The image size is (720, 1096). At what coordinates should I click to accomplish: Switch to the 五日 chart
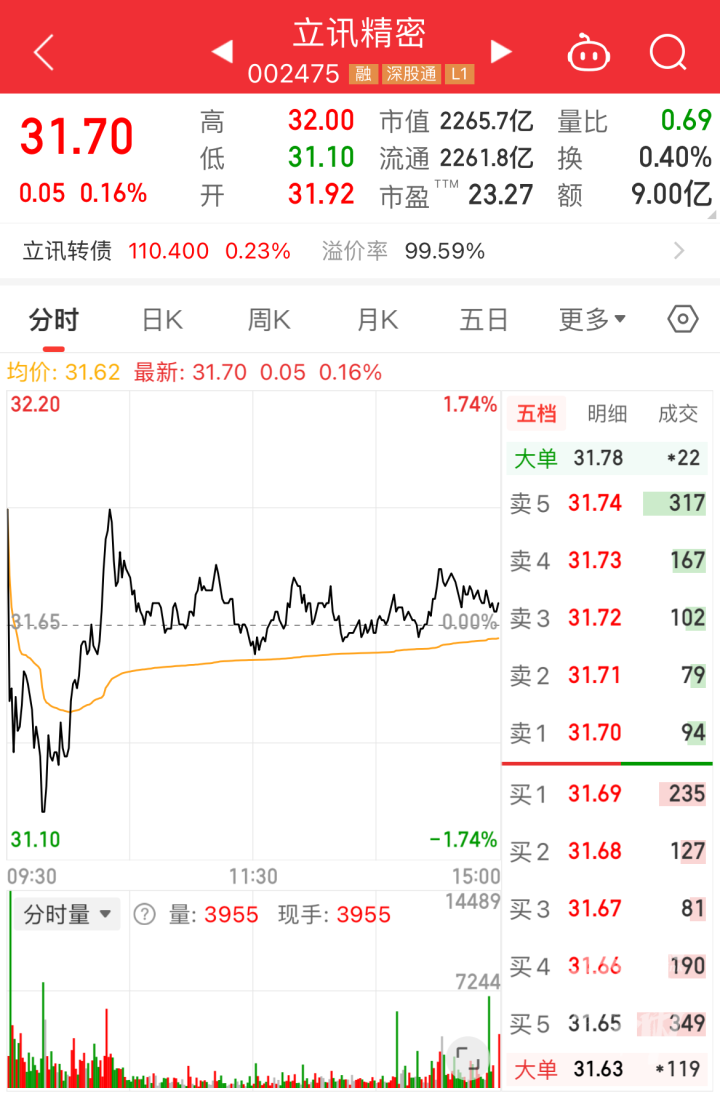[x=484, y=320]
